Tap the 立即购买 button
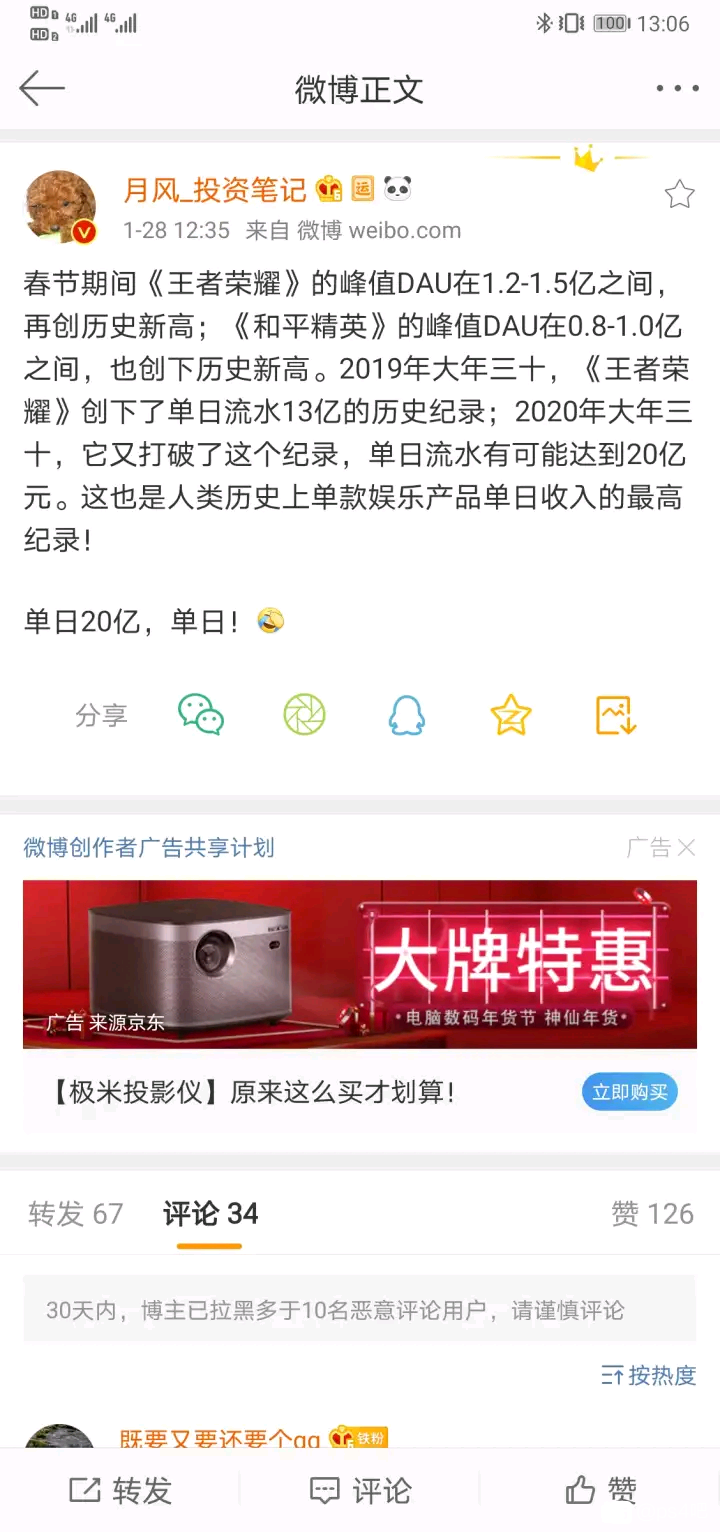The height and width of the screenshot is (1532, 720). tap(630, 1092)
